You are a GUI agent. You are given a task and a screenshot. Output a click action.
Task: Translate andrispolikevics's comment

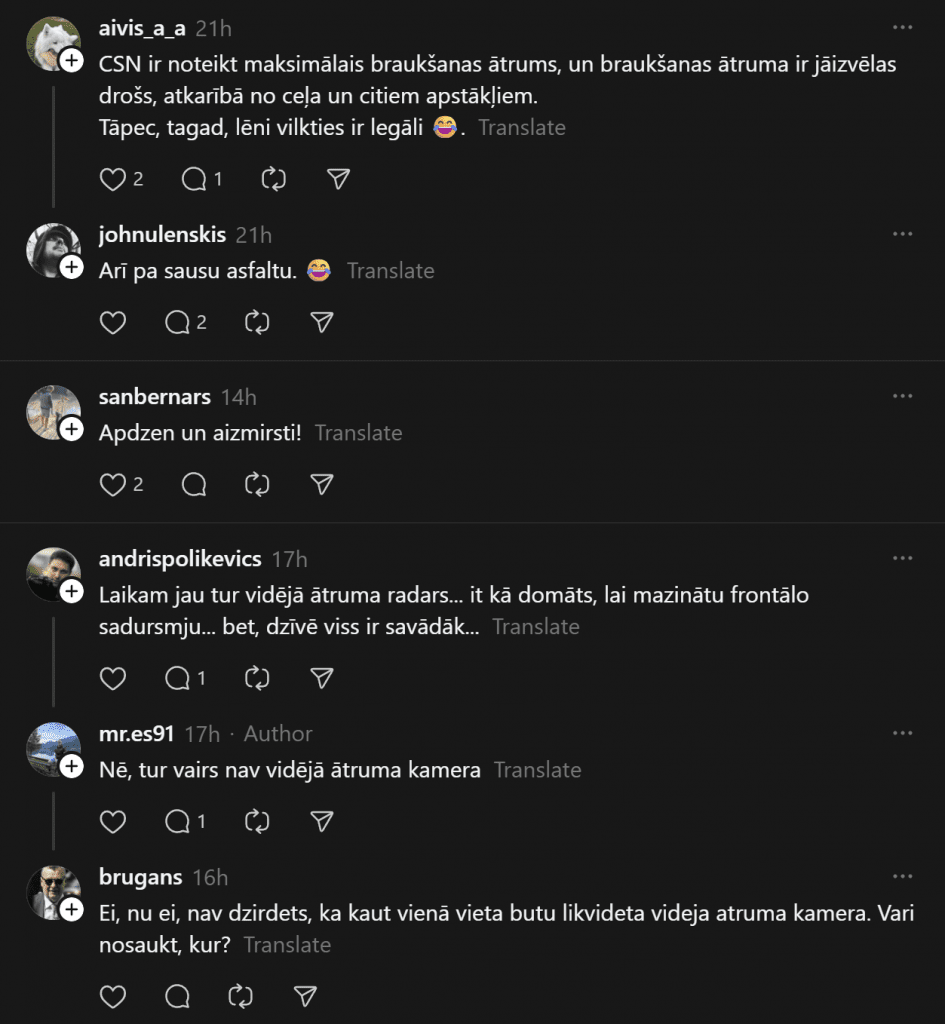(535, 627)
